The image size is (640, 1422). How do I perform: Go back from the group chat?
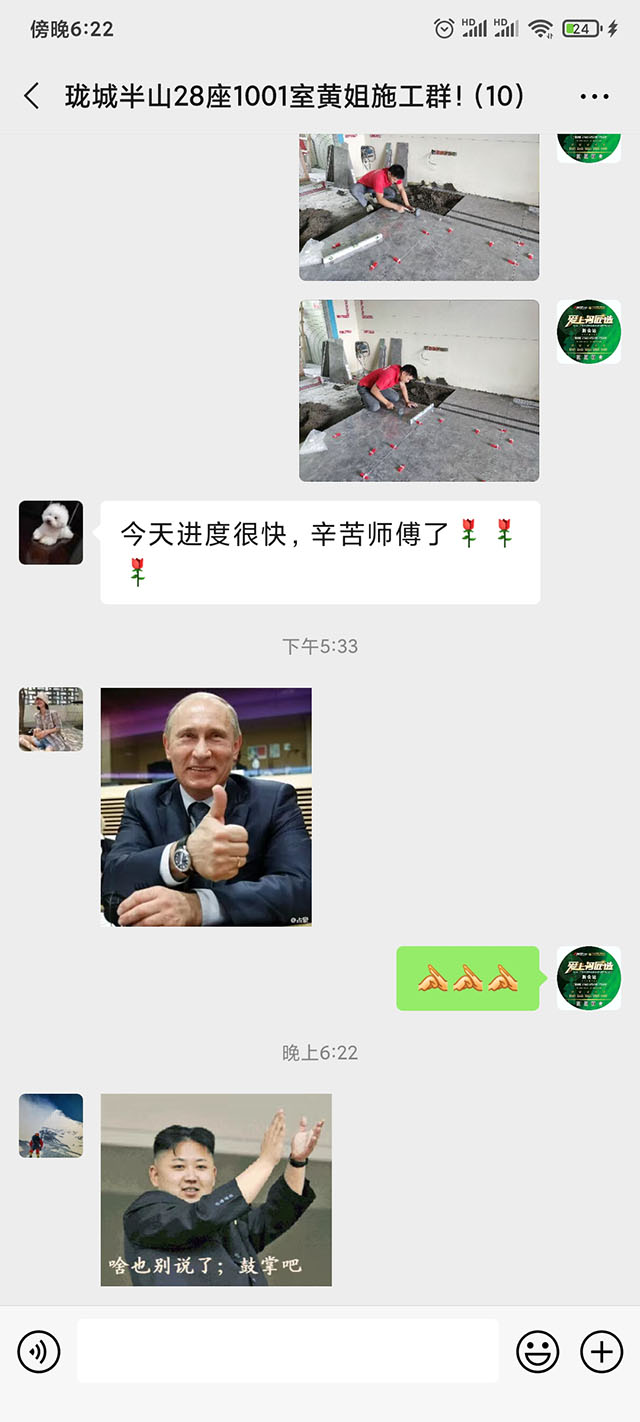(x=32, y=96)
